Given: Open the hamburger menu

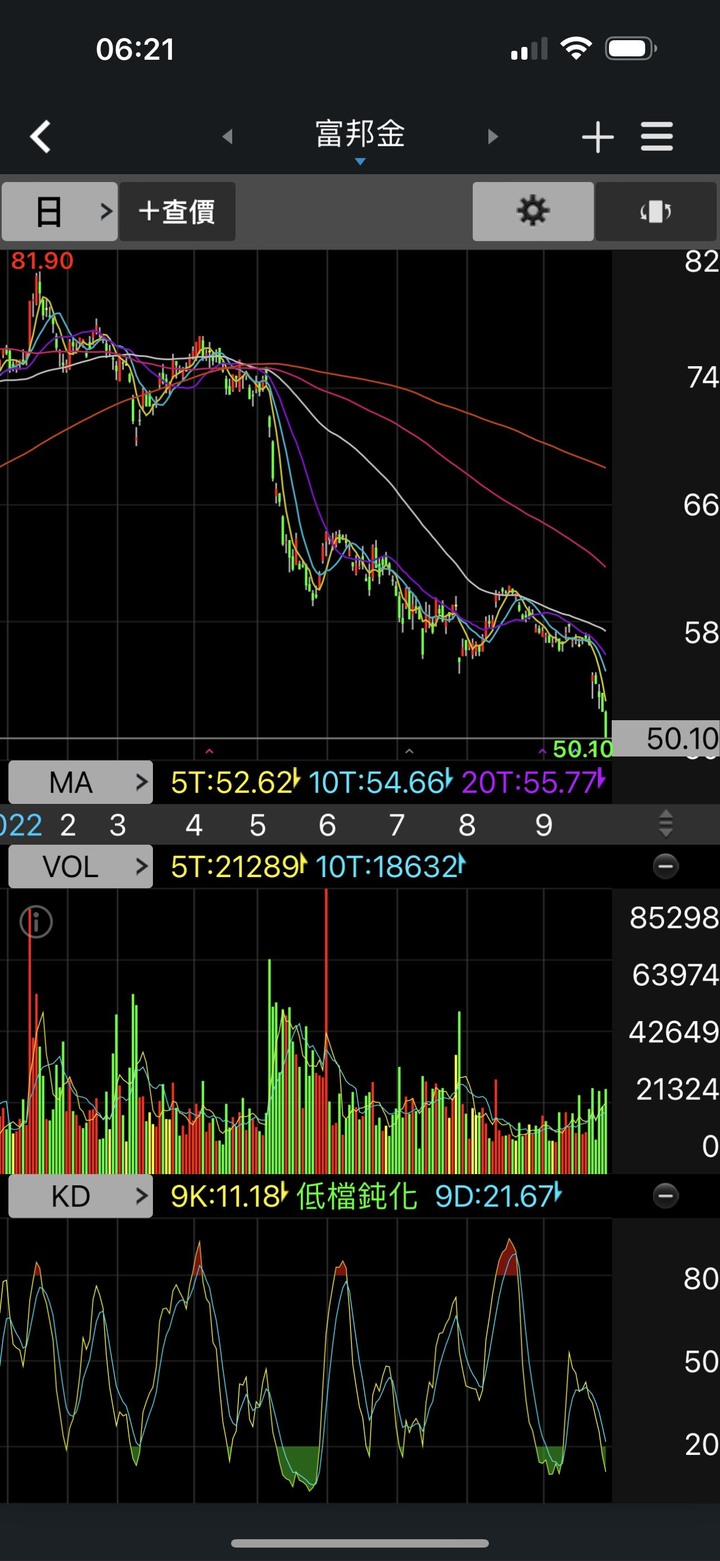Looking at the screenshot, I should [x=657, y=137].
